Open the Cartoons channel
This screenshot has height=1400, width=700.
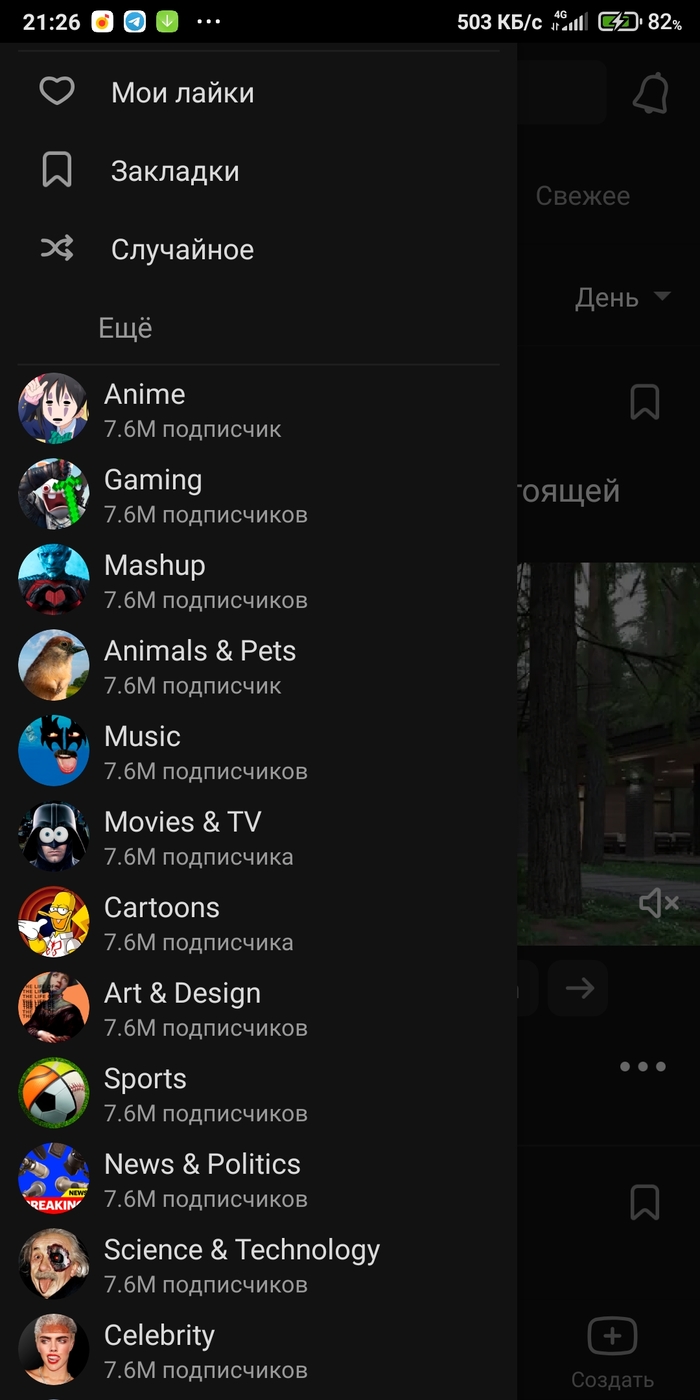pos(162,922)
